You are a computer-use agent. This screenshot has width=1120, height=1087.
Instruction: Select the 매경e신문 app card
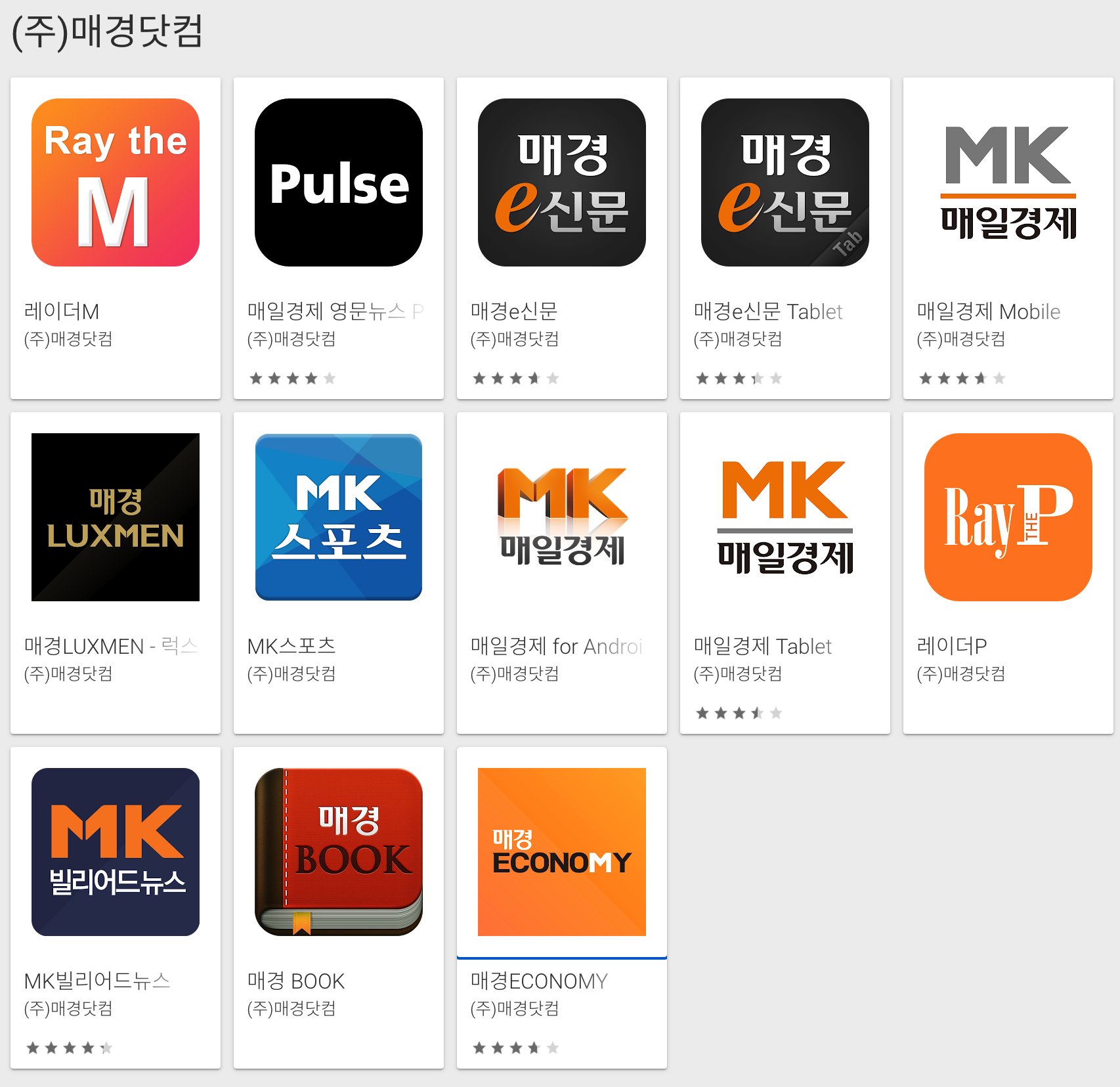click(562, 182)
